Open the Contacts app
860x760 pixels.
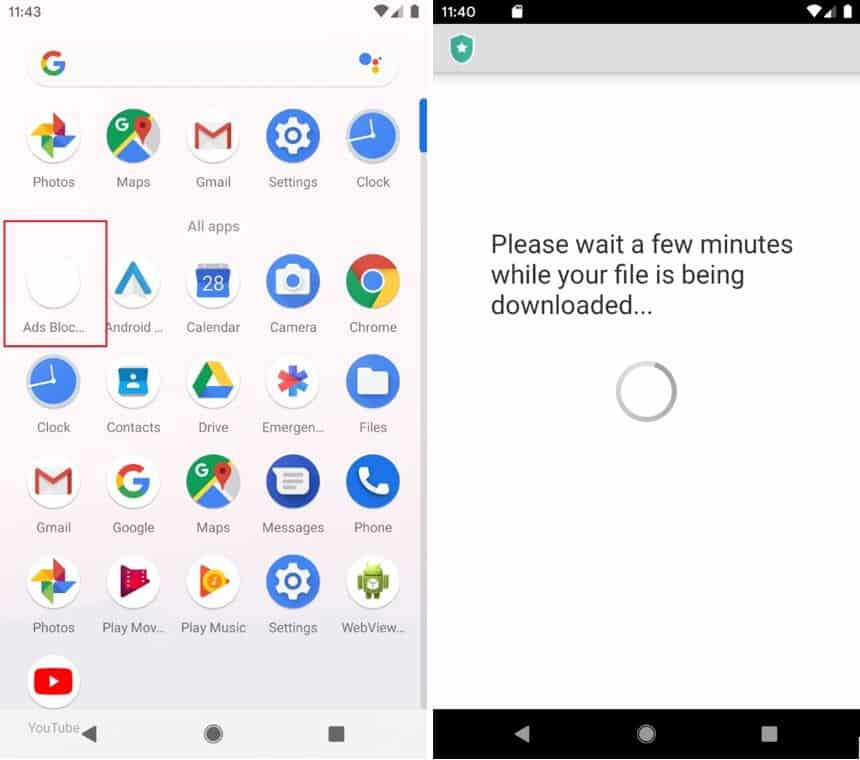(133, 382)
